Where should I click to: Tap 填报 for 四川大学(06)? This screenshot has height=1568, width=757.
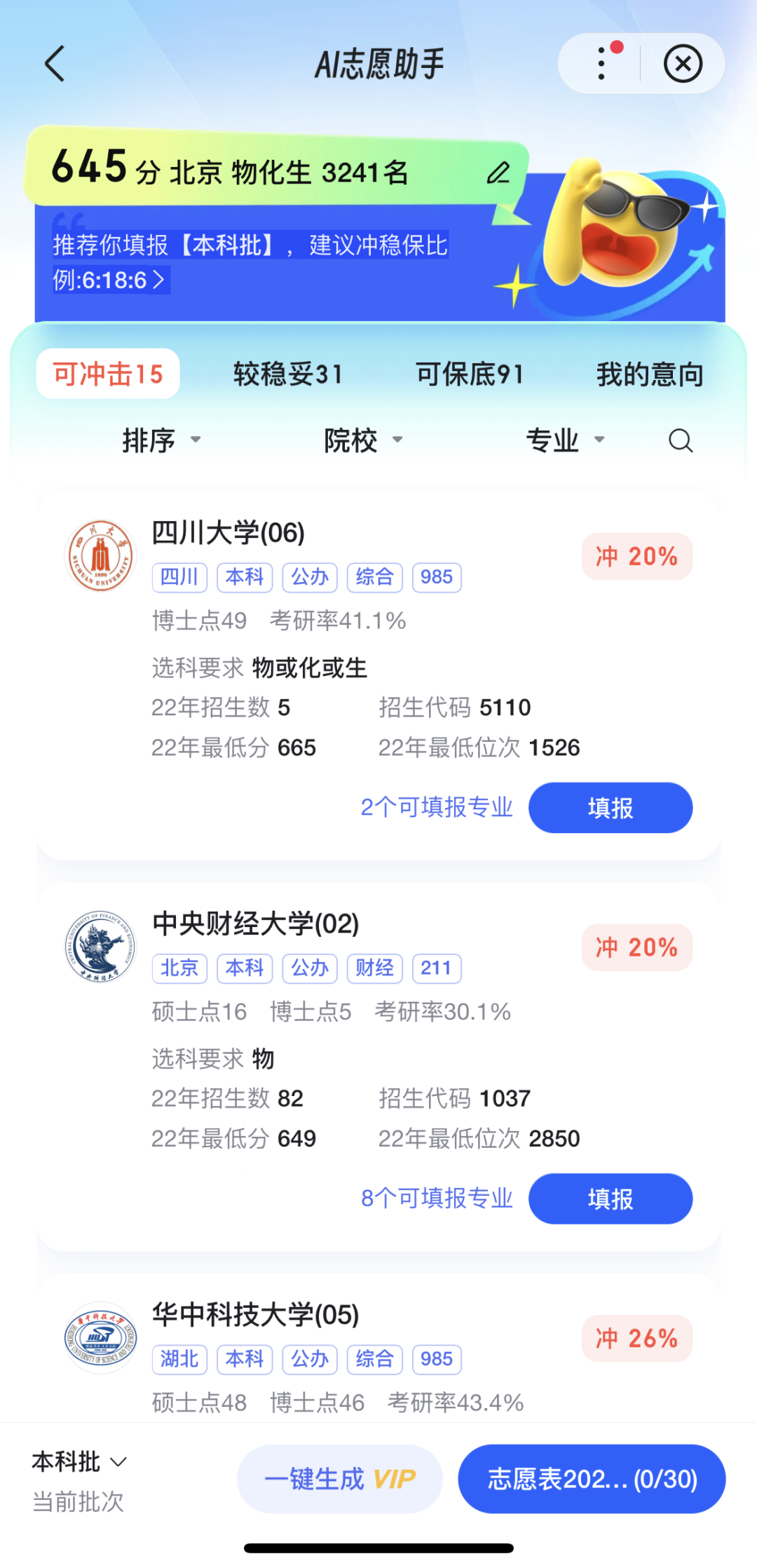click(610, 808)
